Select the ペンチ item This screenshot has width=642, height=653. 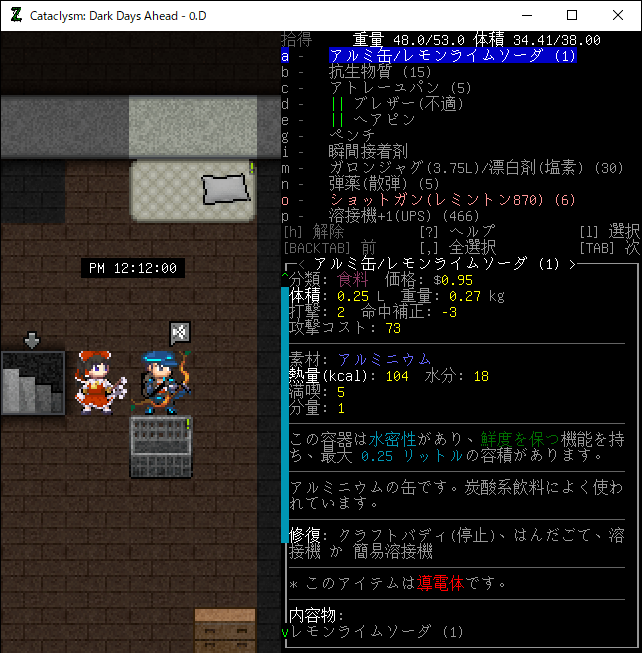pyautogui.click(x=352, y=134)
